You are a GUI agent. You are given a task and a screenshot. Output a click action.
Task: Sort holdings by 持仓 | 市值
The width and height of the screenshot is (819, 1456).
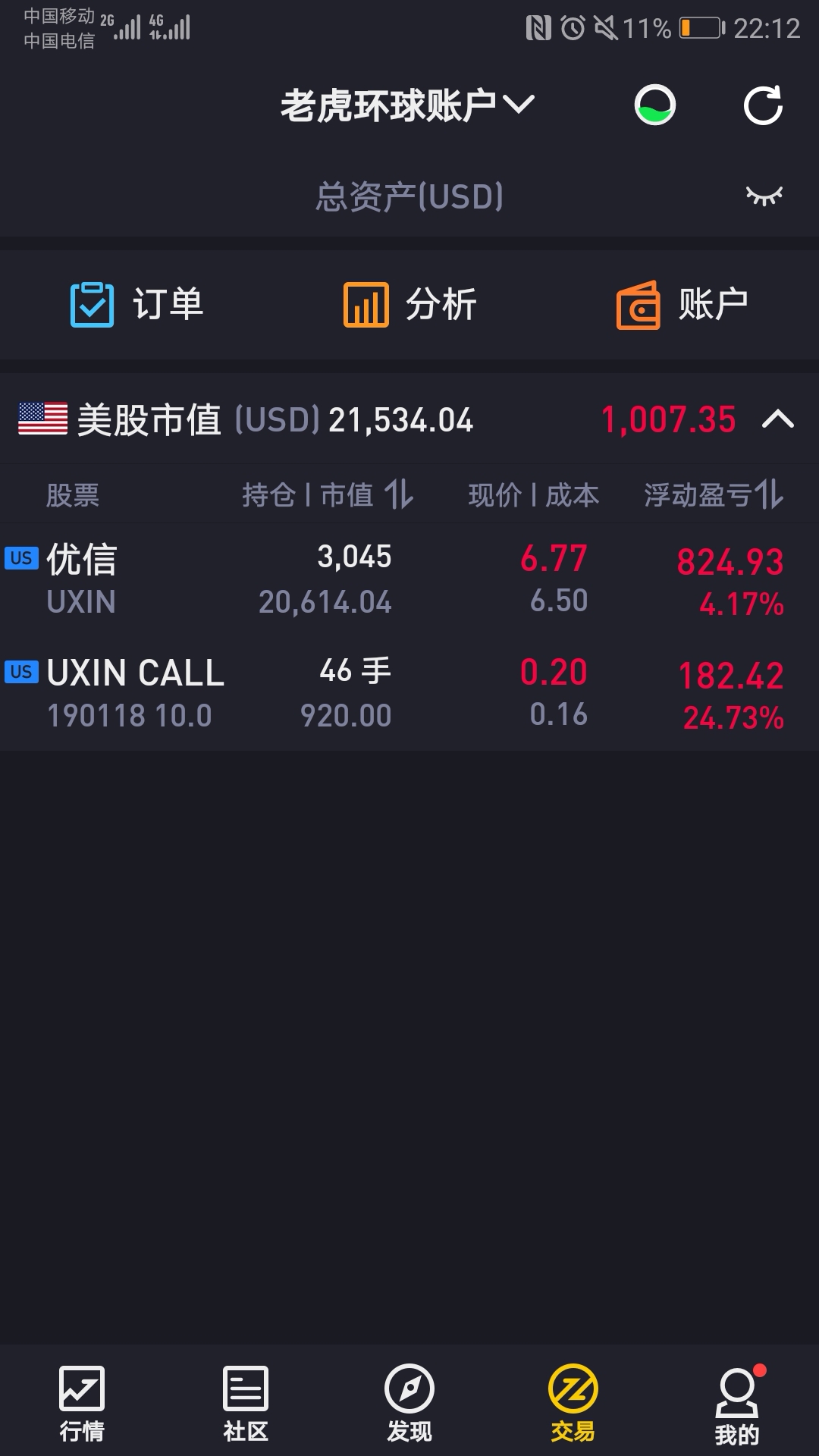coord(328,495)
